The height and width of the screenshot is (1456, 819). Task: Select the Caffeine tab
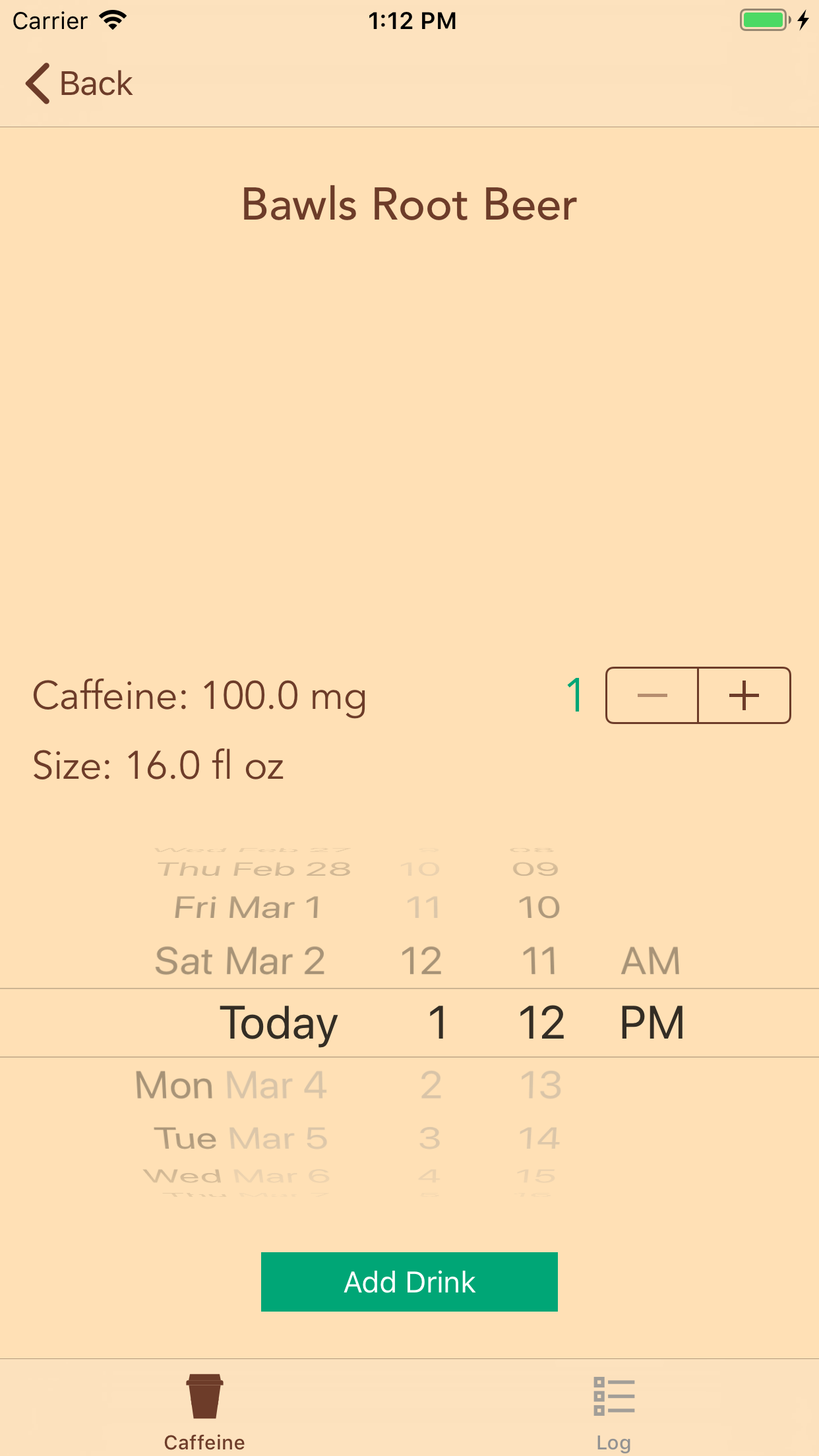tap(204, 1412)
